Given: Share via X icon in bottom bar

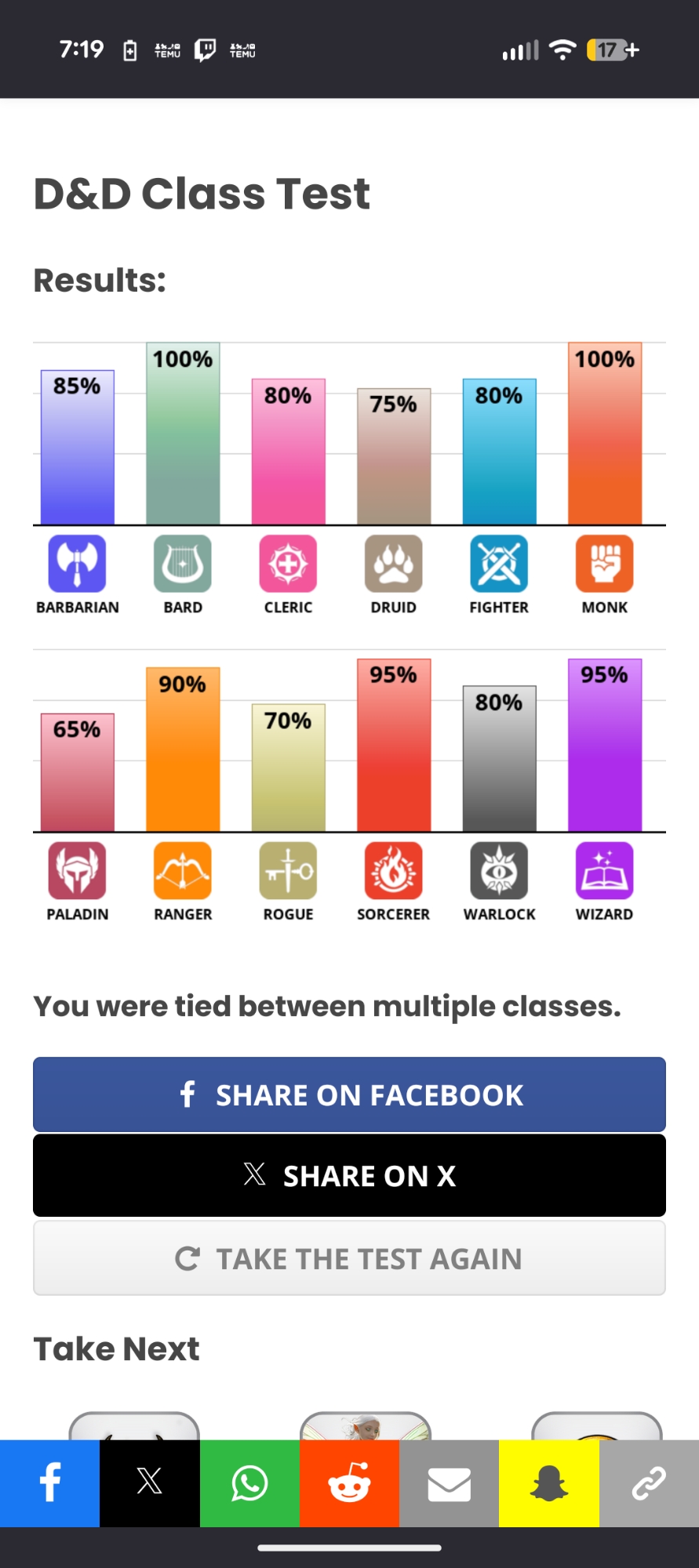Looking at the screenshot, I should [149, 1483].
